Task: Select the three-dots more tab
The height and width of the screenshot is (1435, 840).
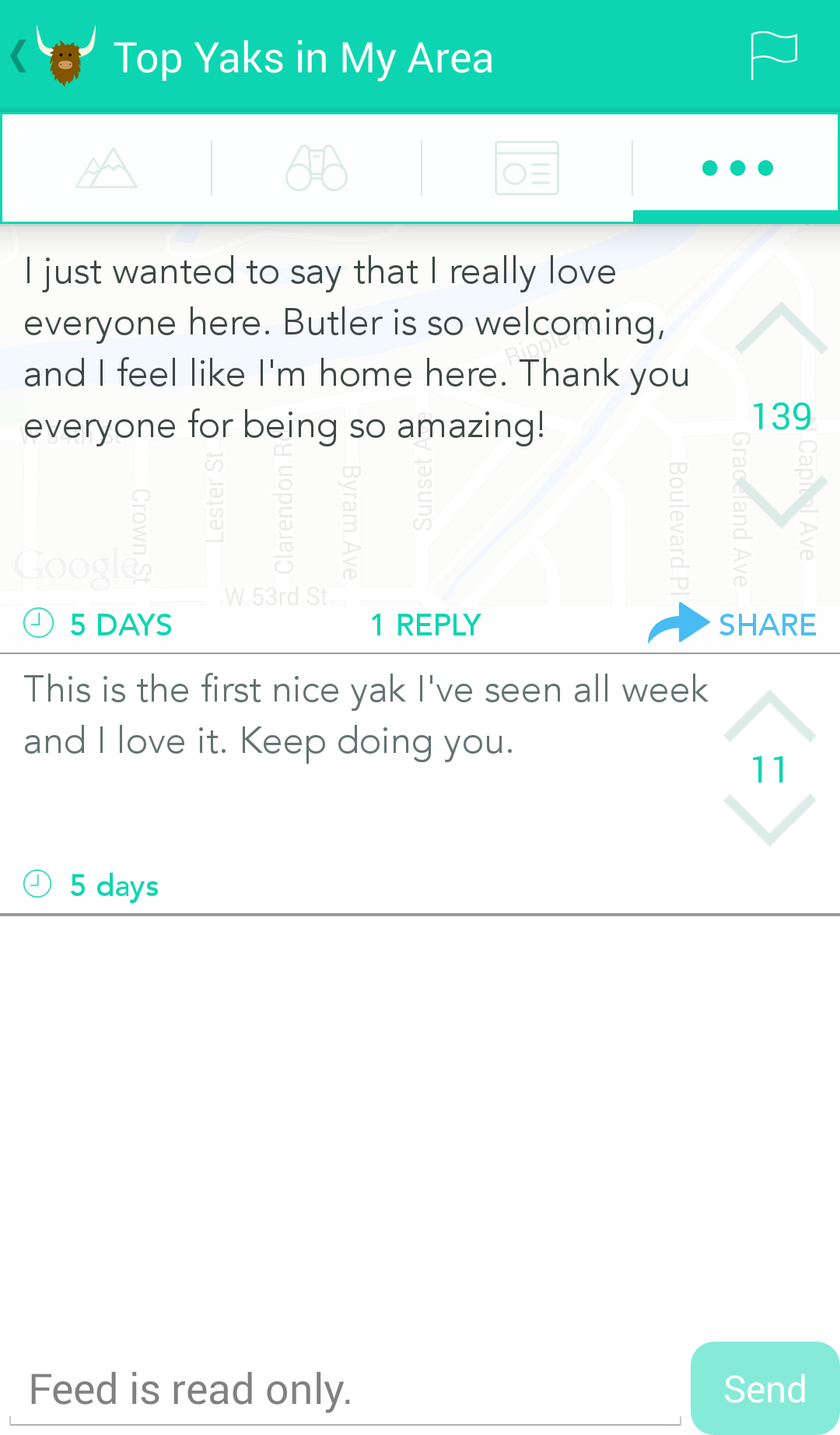Action: (x=737, y=168)
